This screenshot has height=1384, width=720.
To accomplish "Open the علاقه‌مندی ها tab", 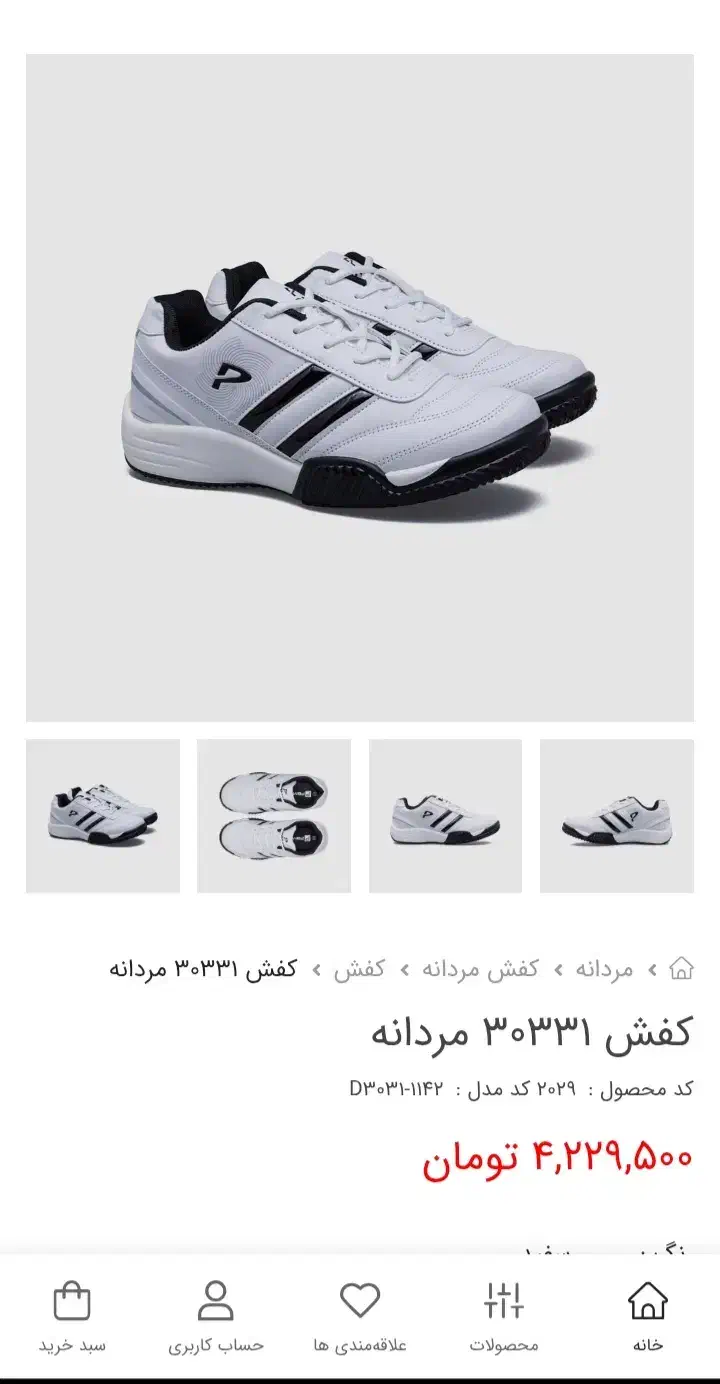I will point(360,1316).
